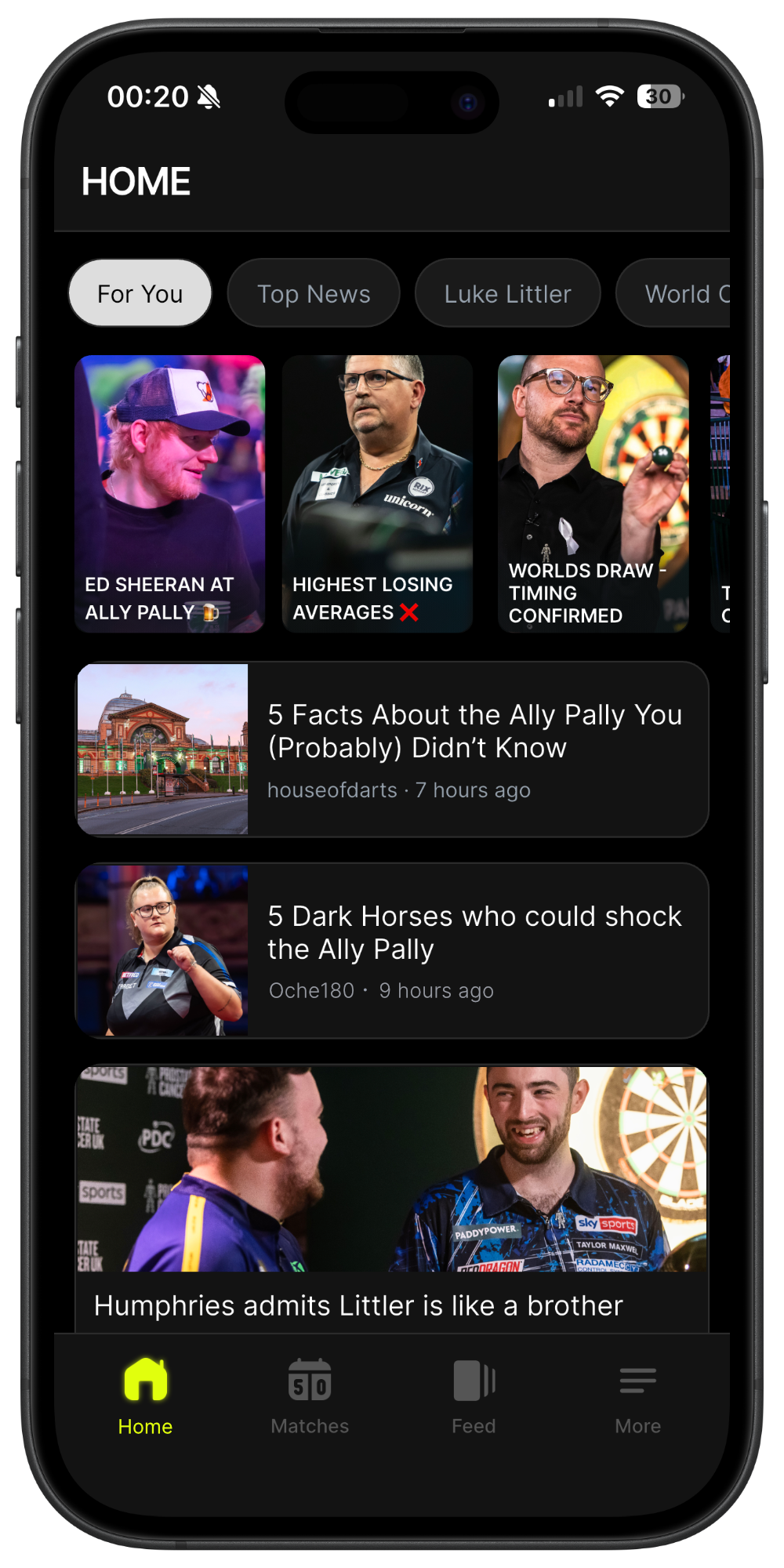Select the For You filter chip

click(140, 293)
